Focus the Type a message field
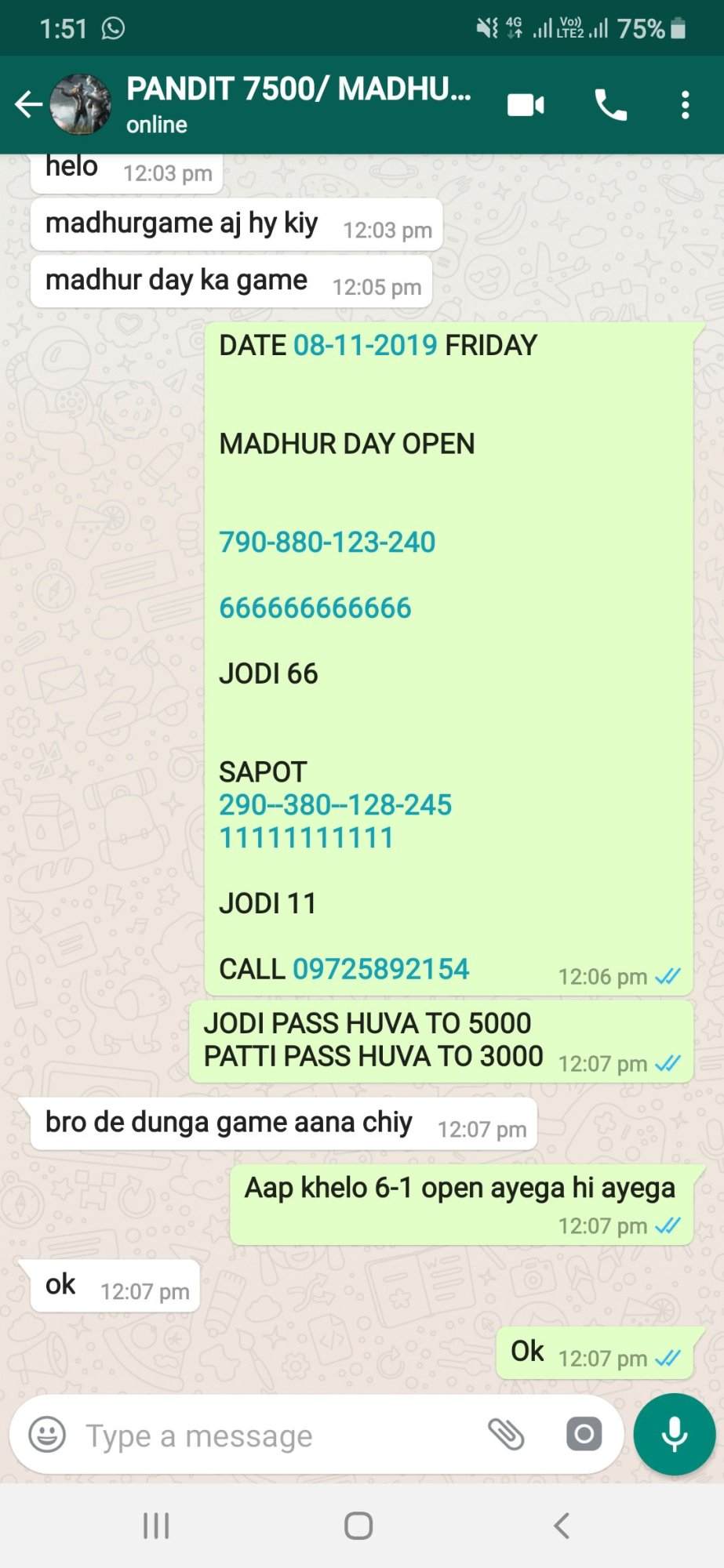The height and width of the screenshot is (1568, 724). pyautogui.click(x=275, y=1436)
